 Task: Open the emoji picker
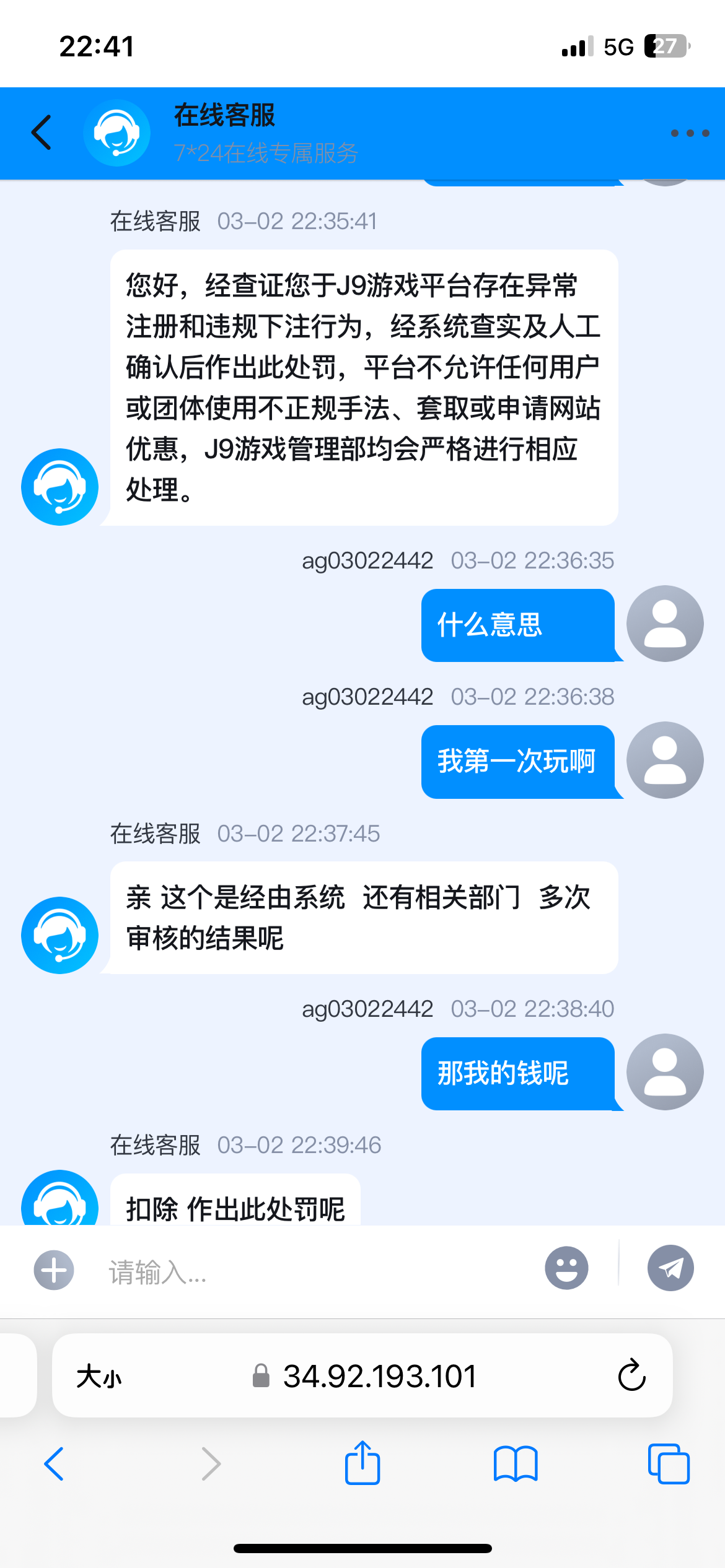click(x=566, y=1268)
